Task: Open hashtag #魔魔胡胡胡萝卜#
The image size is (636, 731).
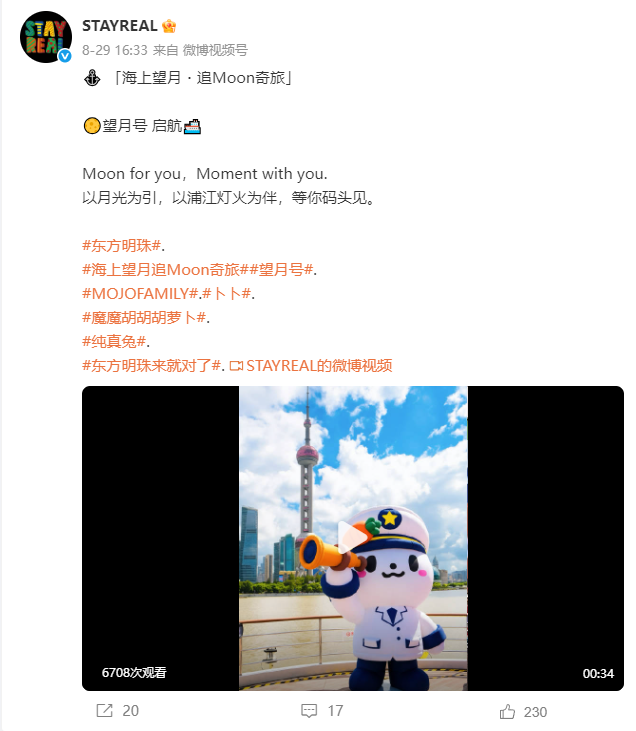Action: point(144,318)
